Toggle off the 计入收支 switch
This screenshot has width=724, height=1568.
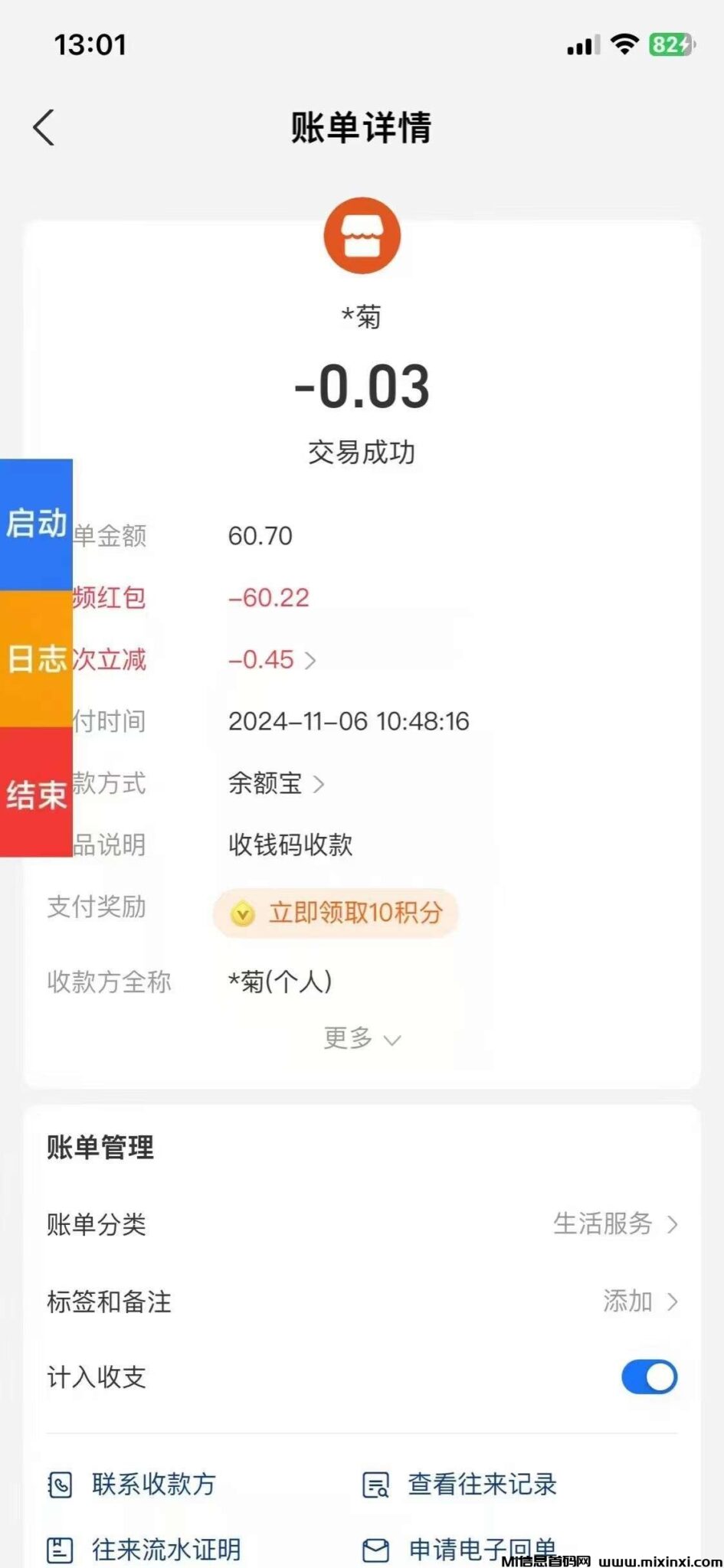click(649, 1377)
